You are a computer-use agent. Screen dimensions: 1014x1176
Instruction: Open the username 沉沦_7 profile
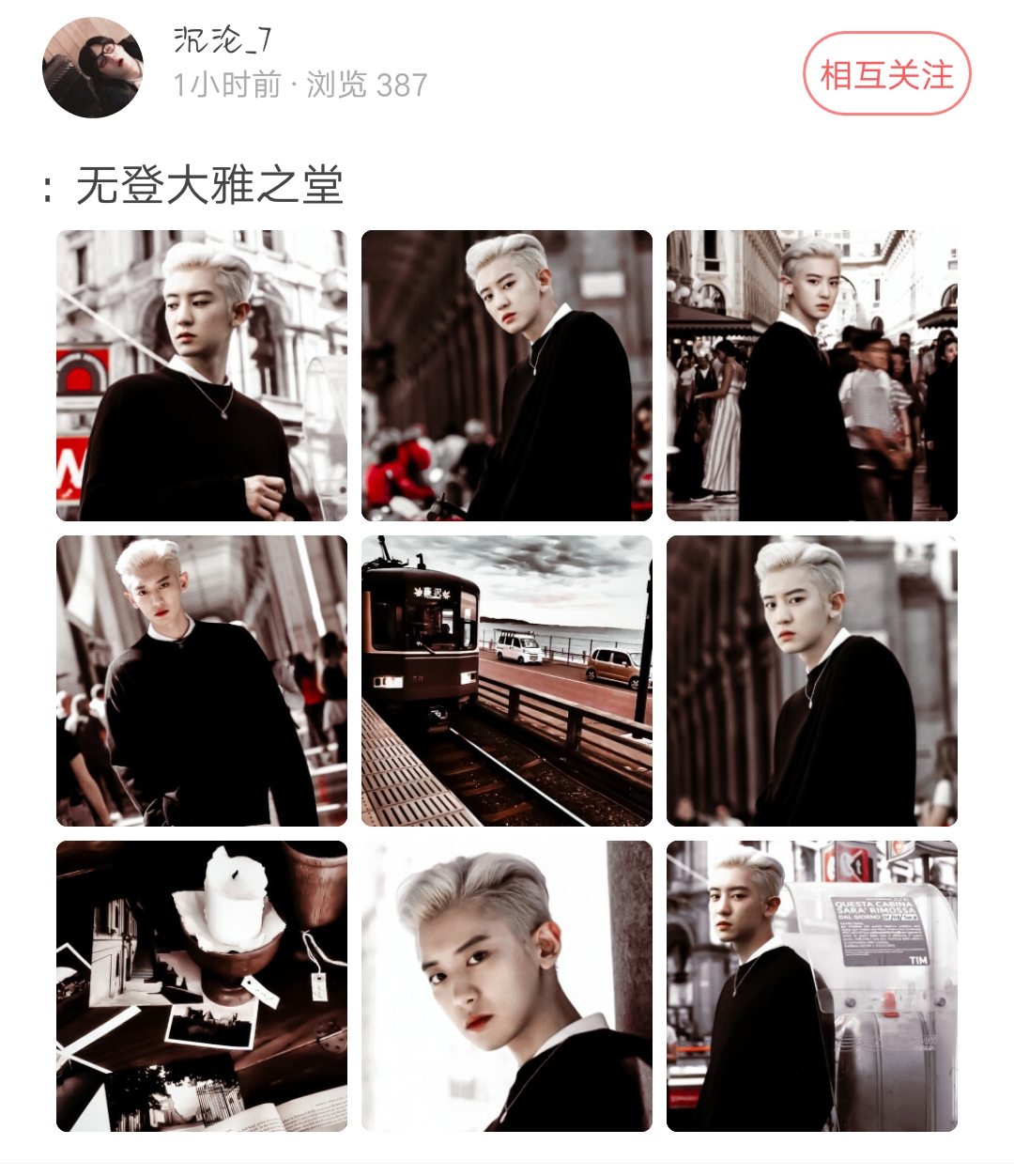[x=223, y=39]
